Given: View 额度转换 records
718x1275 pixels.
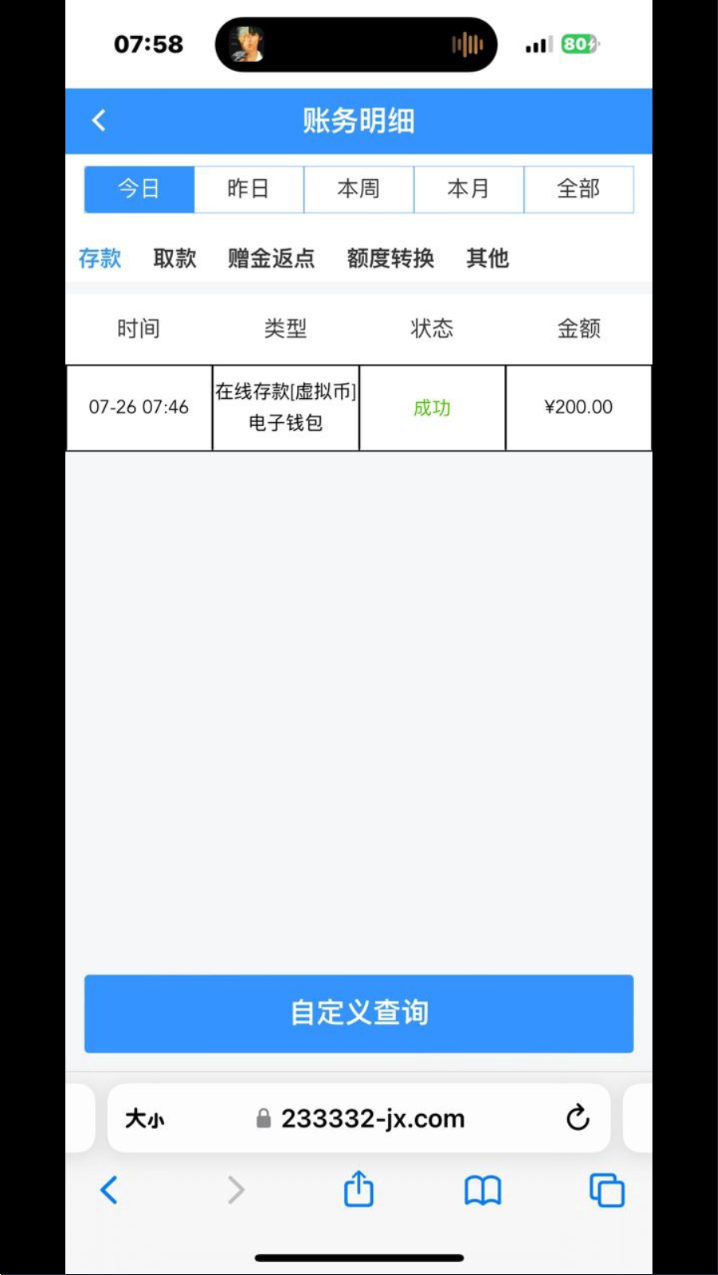Looking at the screenshot, I should click(390, 258).
